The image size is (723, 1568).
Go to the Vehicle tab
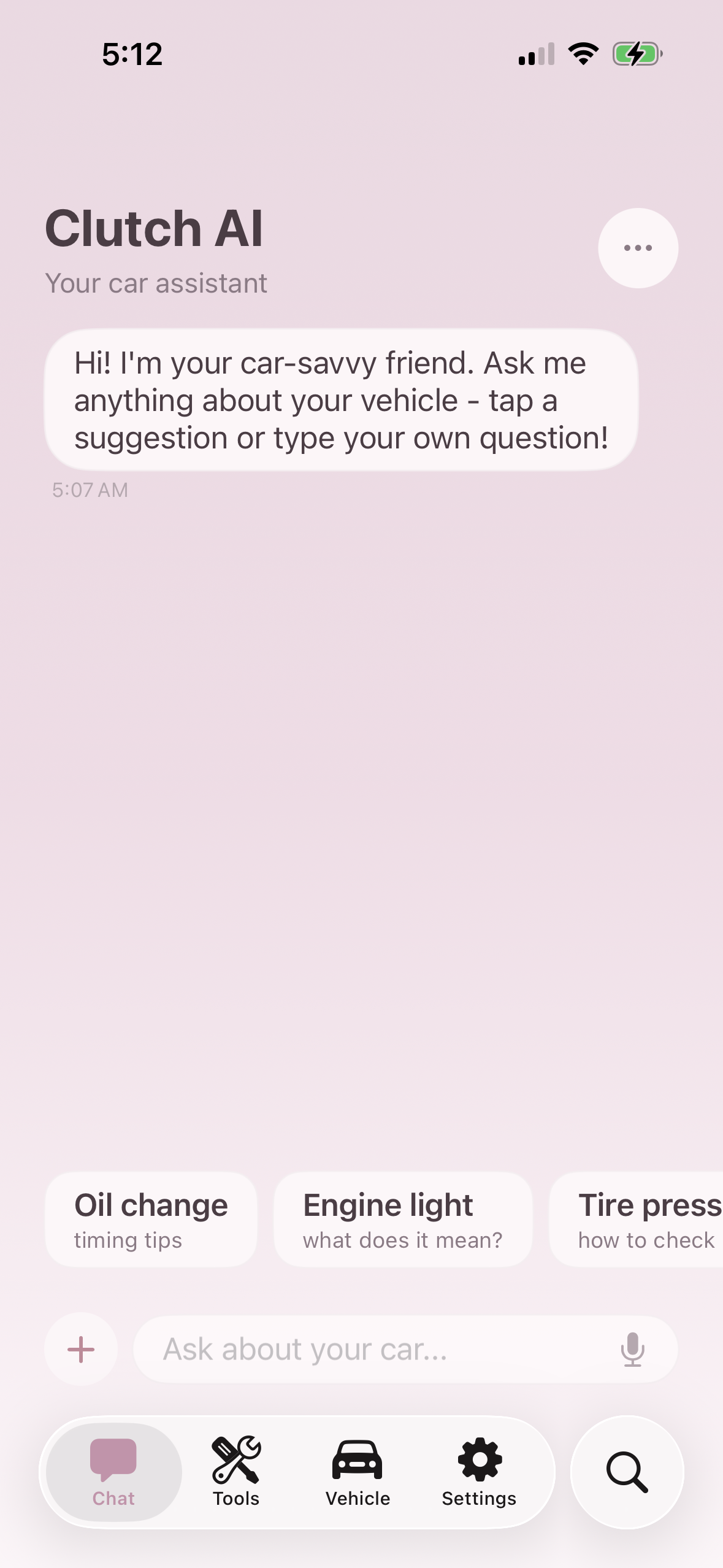tap(358, 1472)
